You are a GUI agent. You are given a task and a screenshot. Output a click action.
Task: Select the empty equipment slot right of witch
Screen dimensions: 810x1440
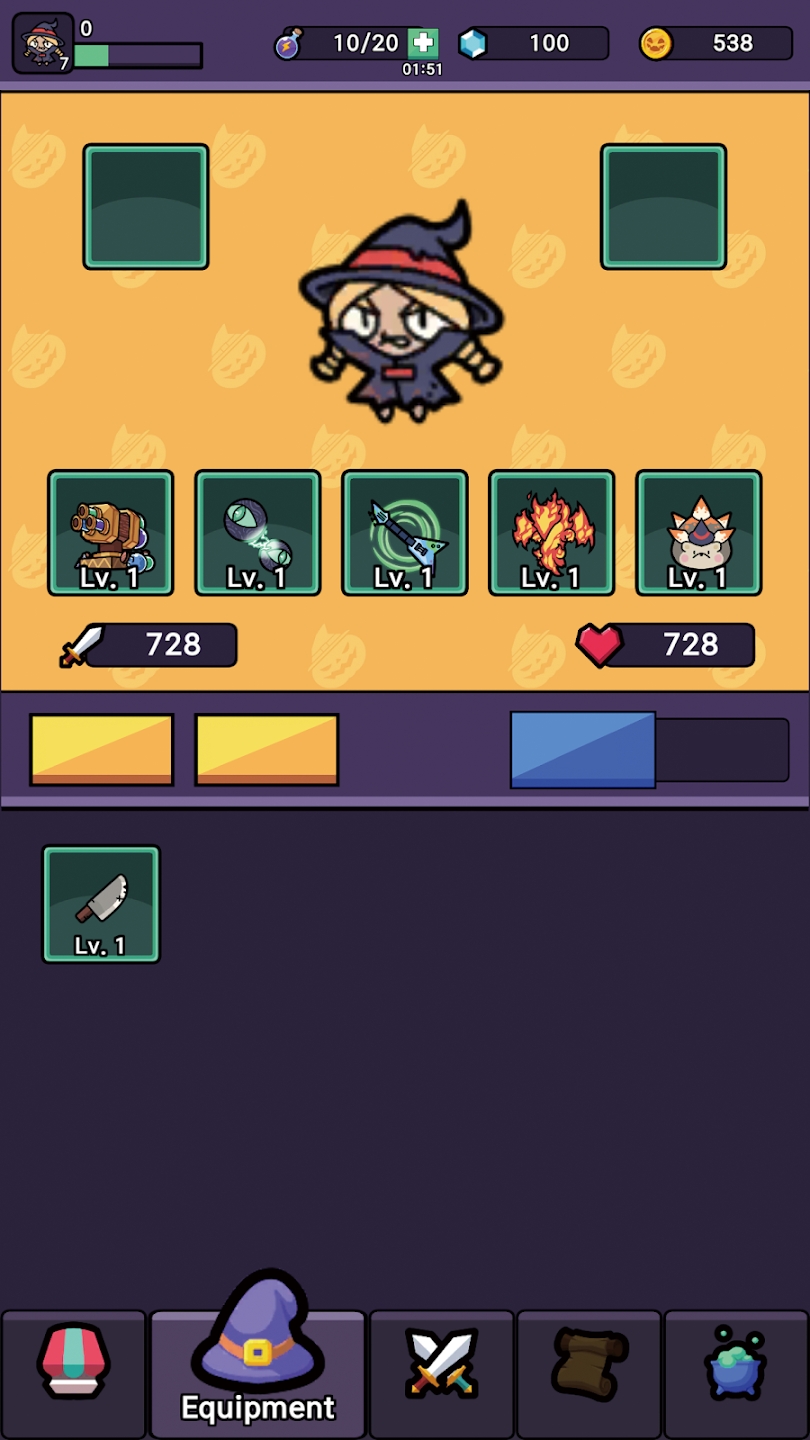[663, 207]
